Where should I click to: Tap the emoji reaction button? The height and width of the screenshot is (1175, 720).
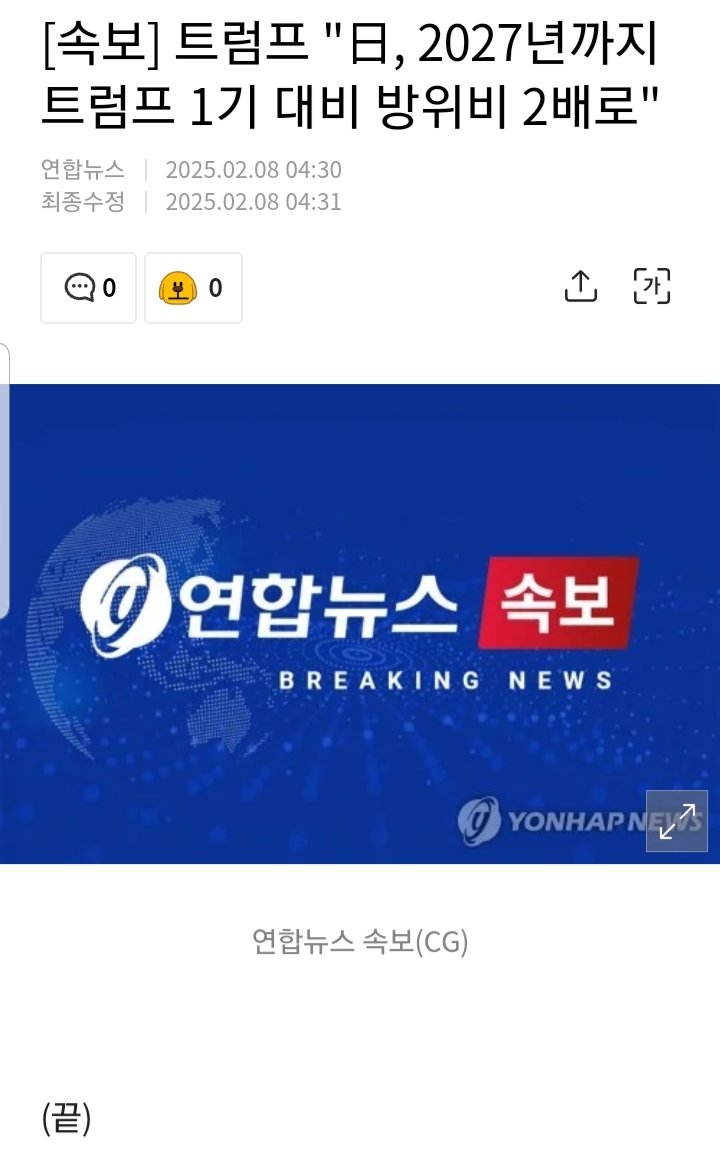(193, 288)
